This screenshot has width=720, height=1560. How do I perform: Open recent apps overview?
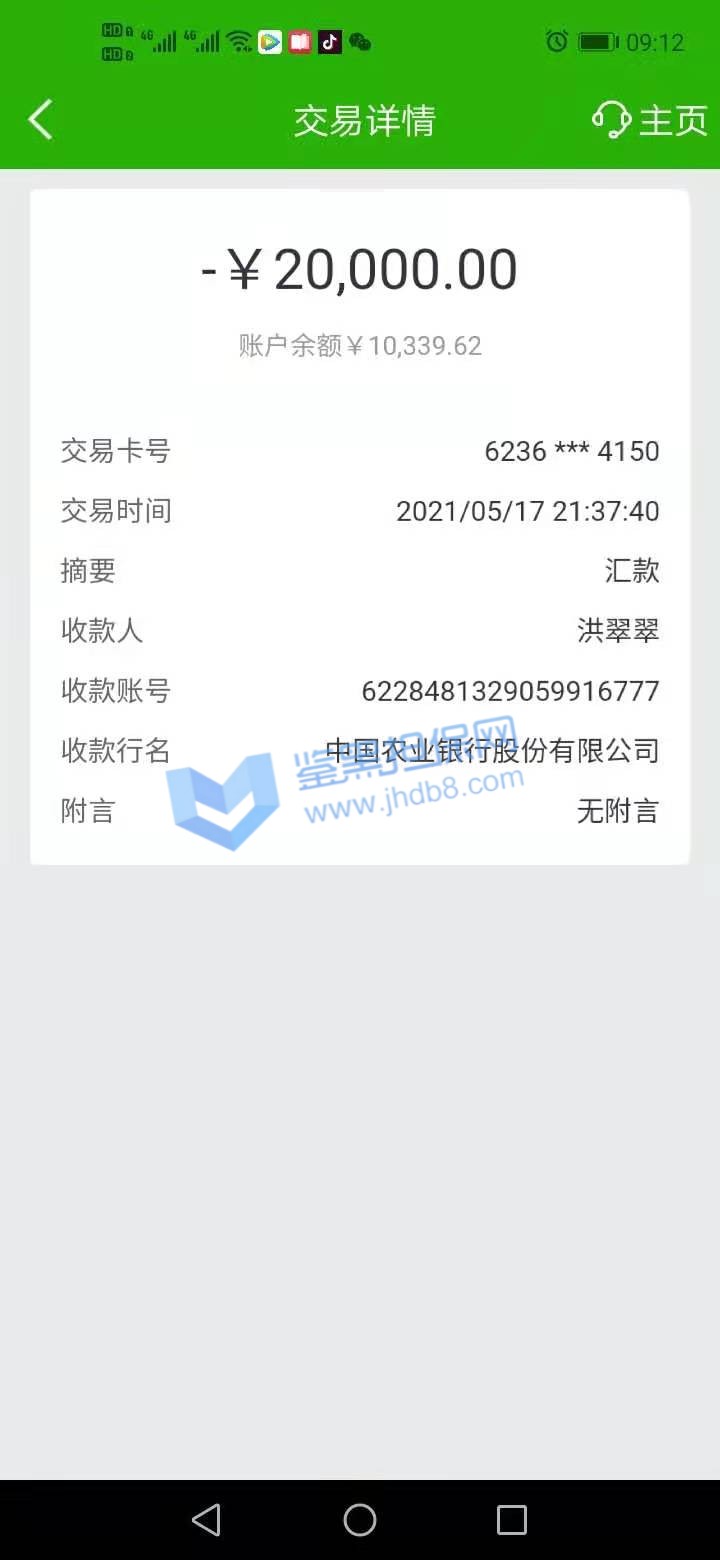point(512,1520)
